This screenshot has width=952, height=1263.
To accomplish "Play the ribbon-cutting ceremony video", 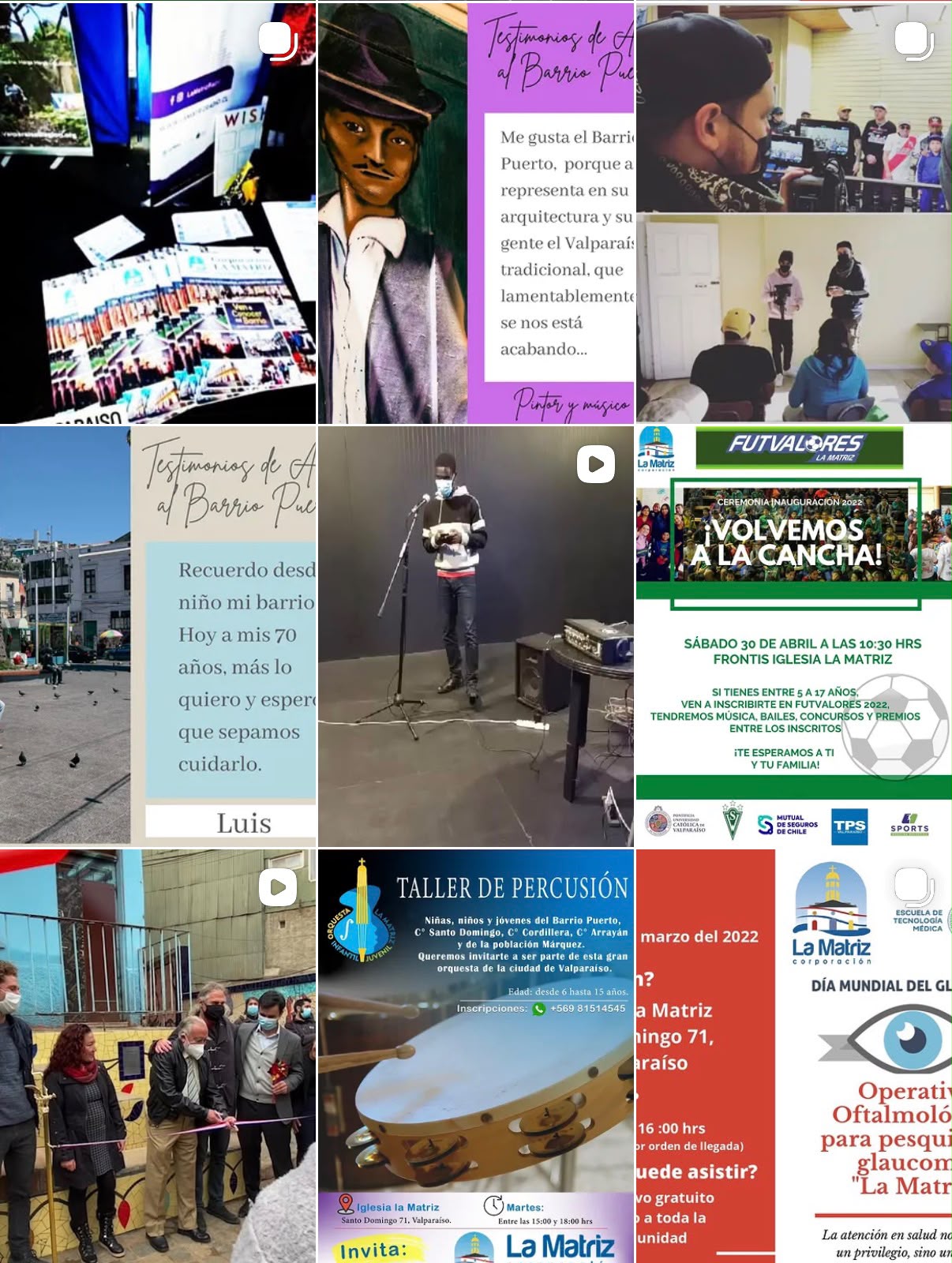I will click(x=158, y=1056).
